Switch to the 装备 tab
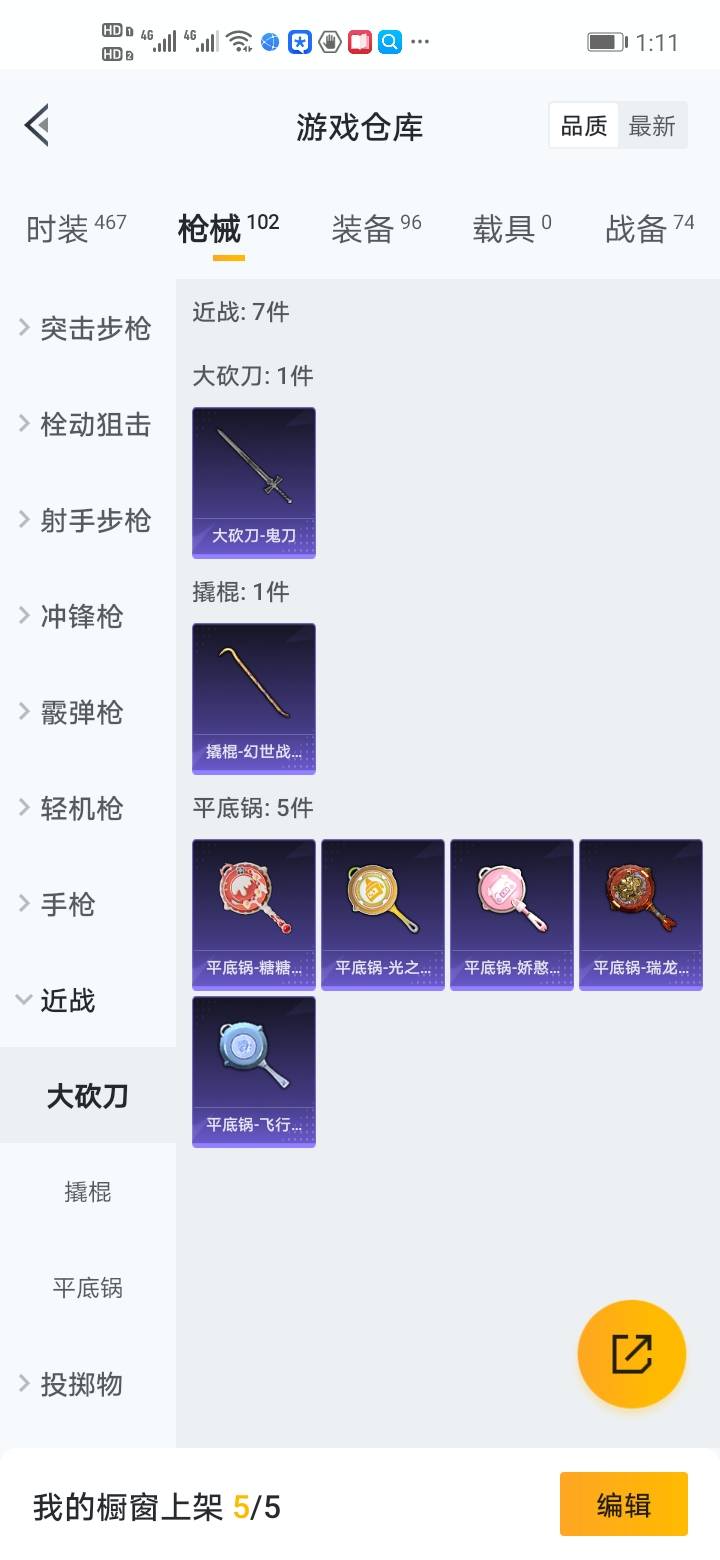 [375, 229]
